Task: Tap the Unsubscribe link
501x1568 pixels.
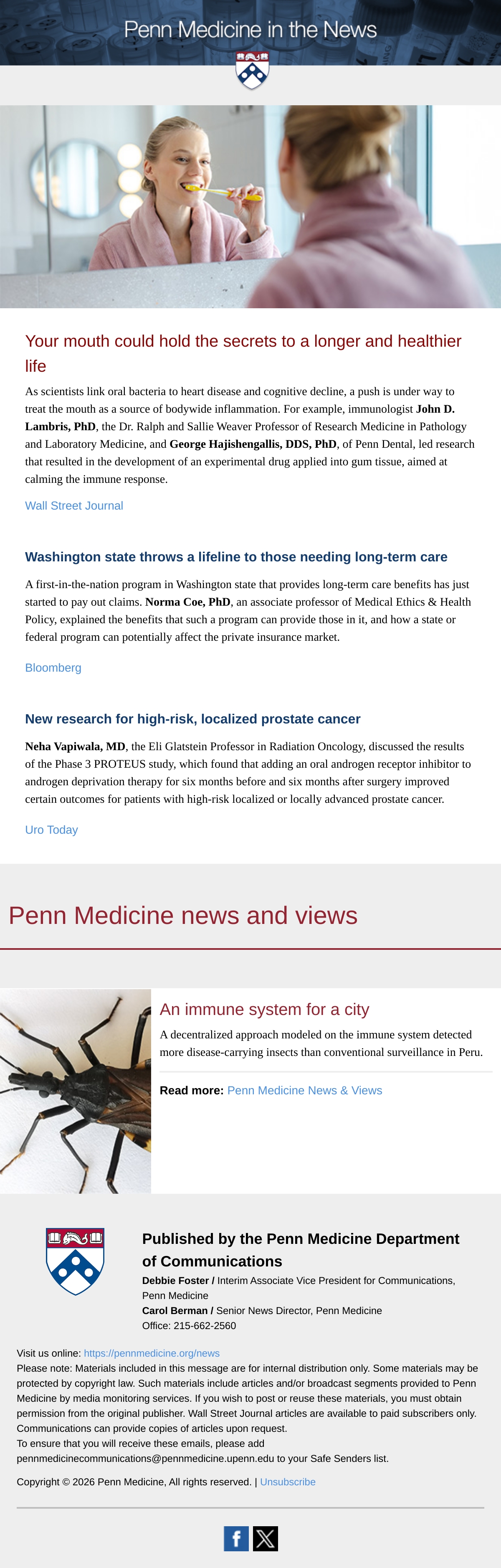Action: tap(287, 1482)
